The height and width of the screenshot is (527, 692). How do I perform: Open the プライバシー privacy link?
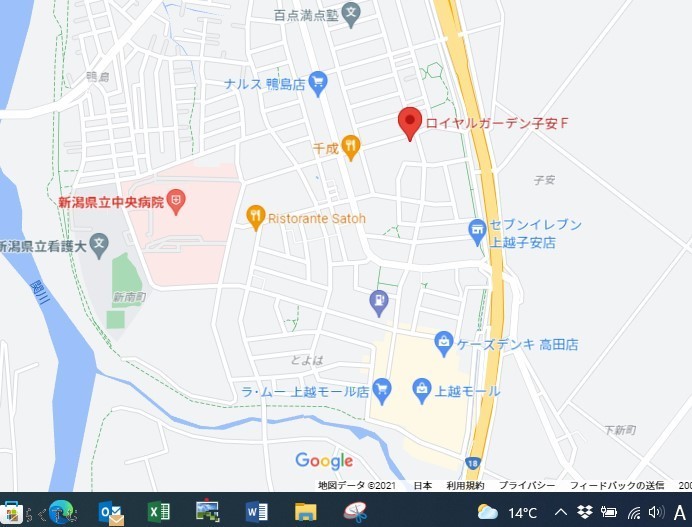[527, 485]
